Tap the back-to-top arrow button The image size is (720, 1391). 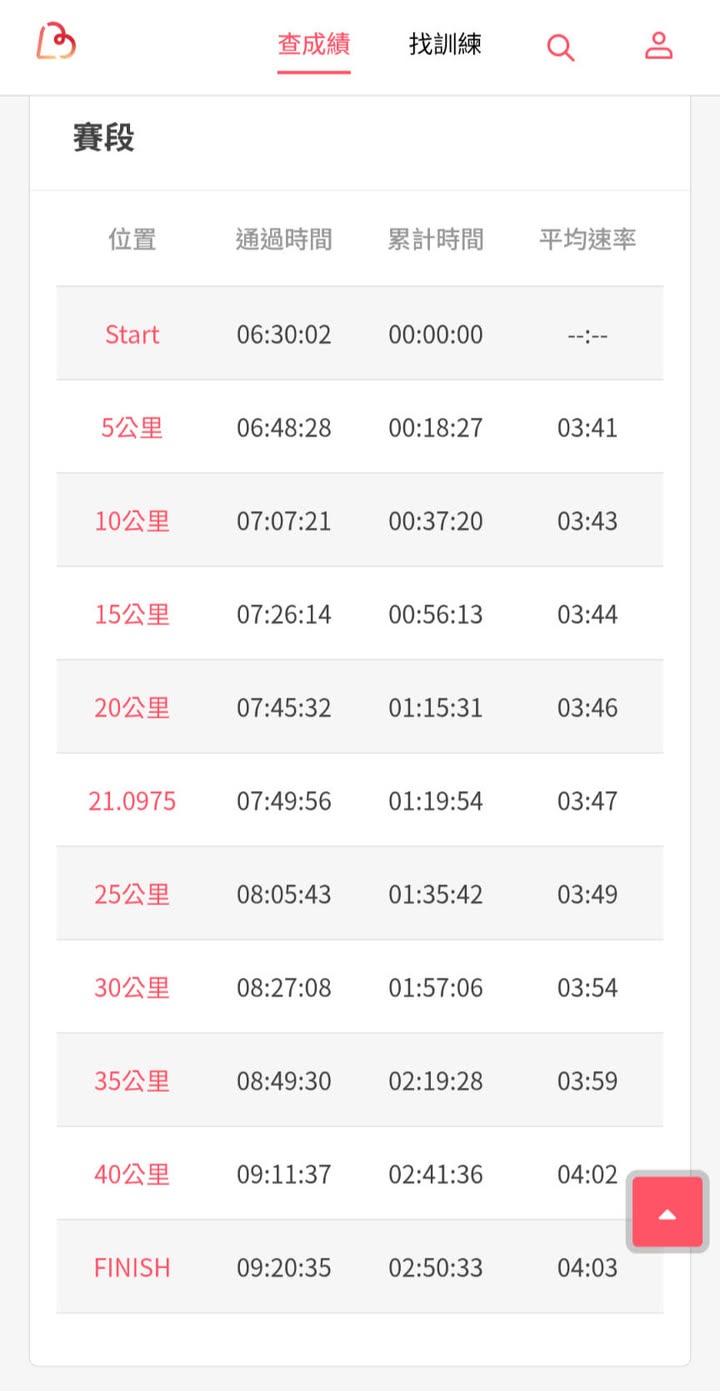click(667, 1212)
